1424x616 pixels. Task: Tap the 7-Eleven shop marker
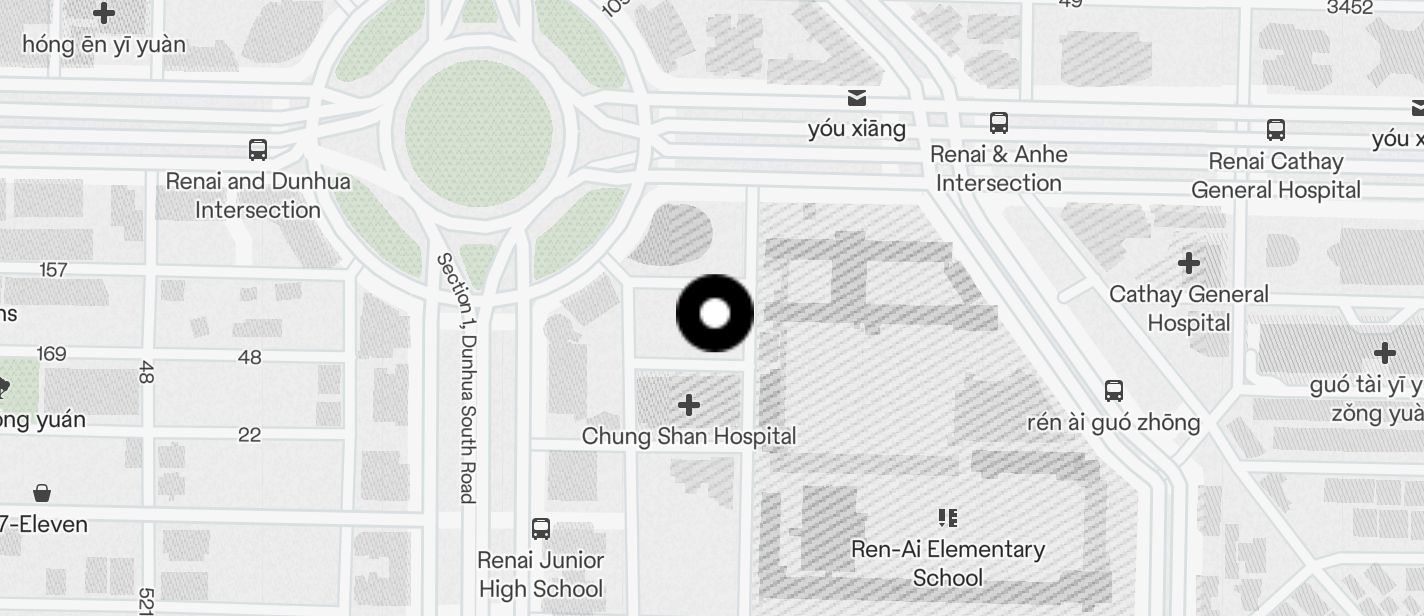click(x=42, y=493)
